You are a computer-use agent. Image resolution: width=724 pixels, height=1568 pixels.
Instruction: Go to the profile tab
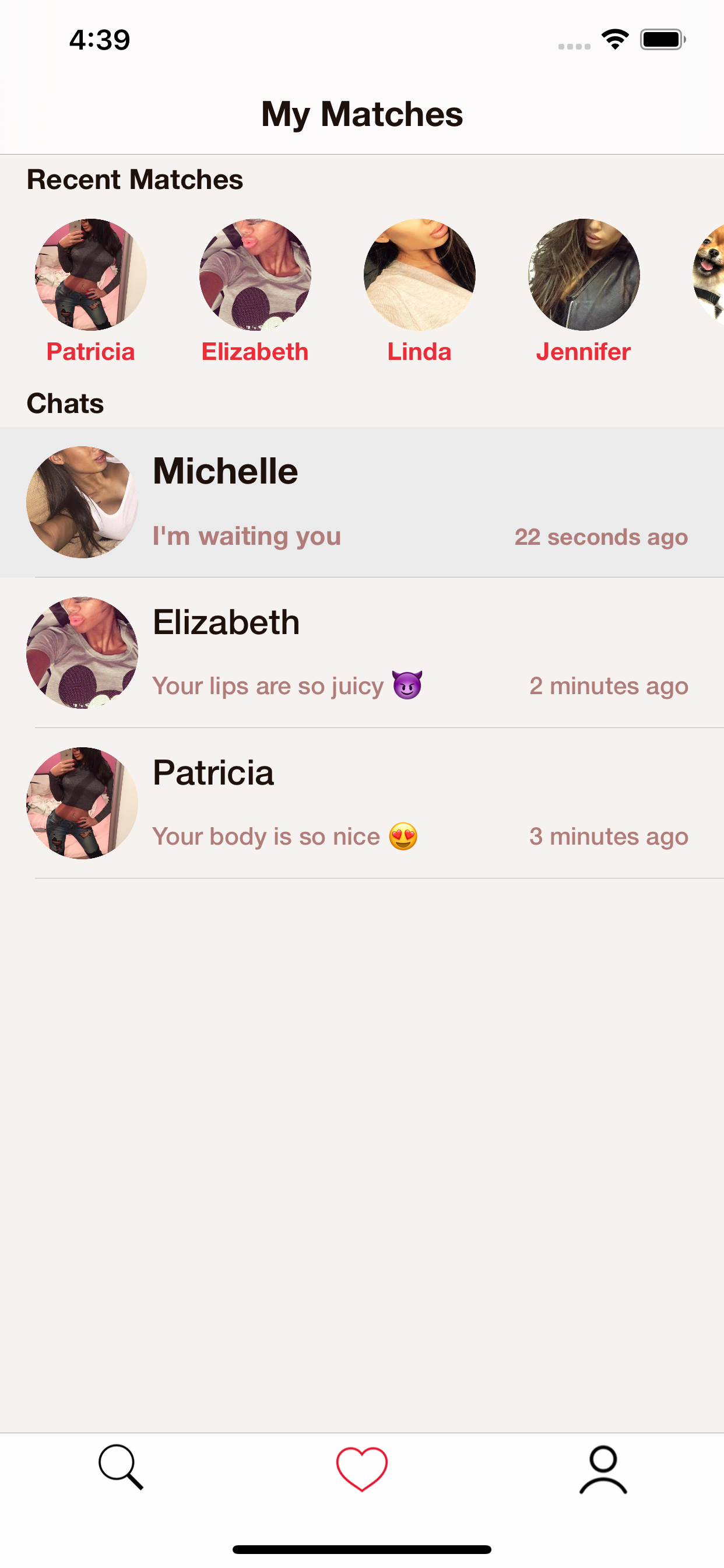603,1470
